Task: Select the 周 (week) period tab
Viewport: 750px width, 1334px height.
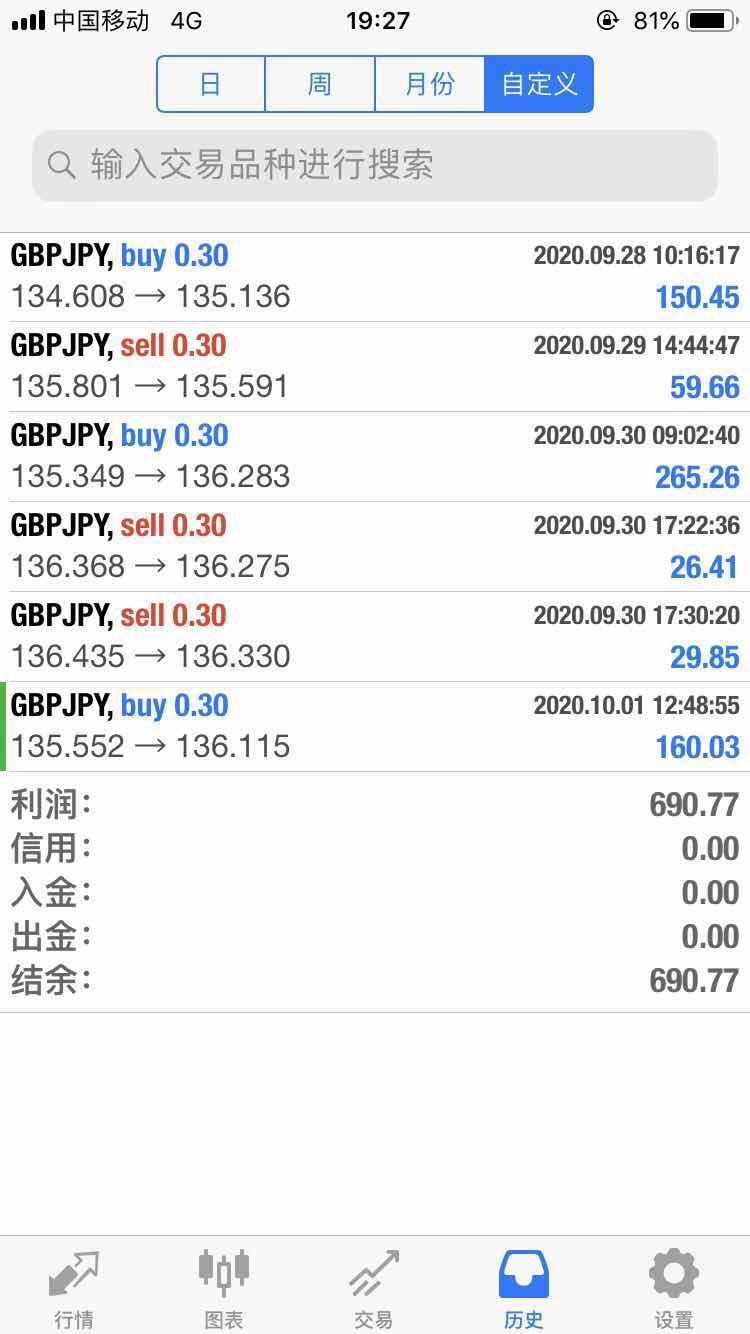Action: pos(320,84)
